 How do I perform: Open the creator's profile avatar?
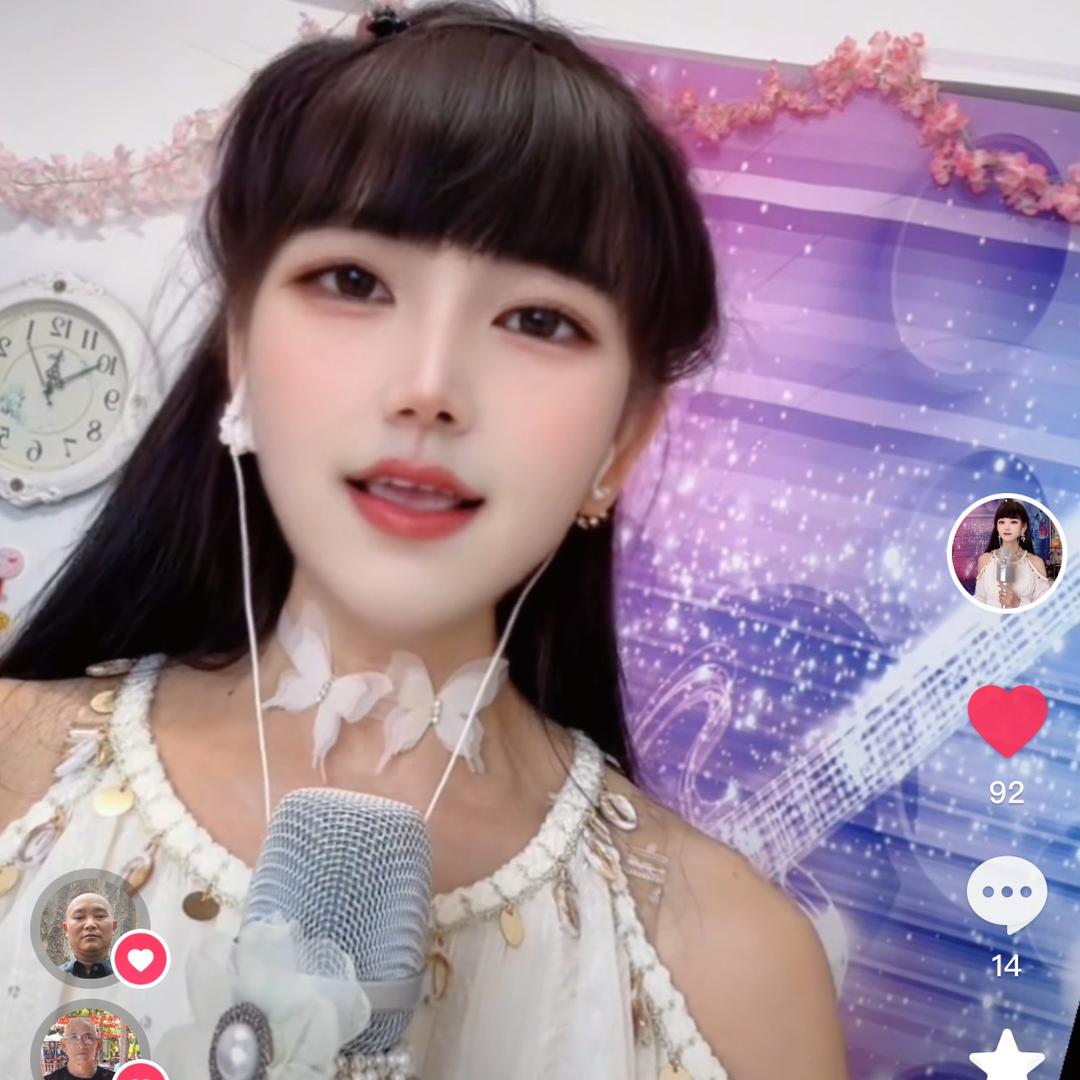(1006, 553)
